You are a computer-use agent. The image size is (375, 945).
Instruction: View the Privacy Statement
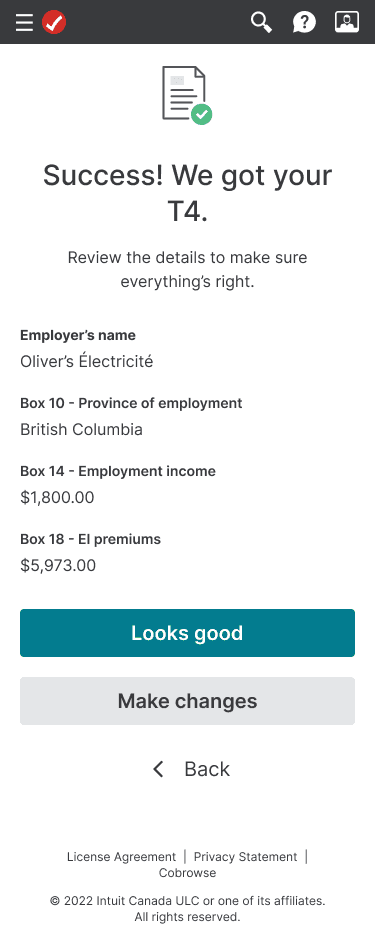pos(245,856)
